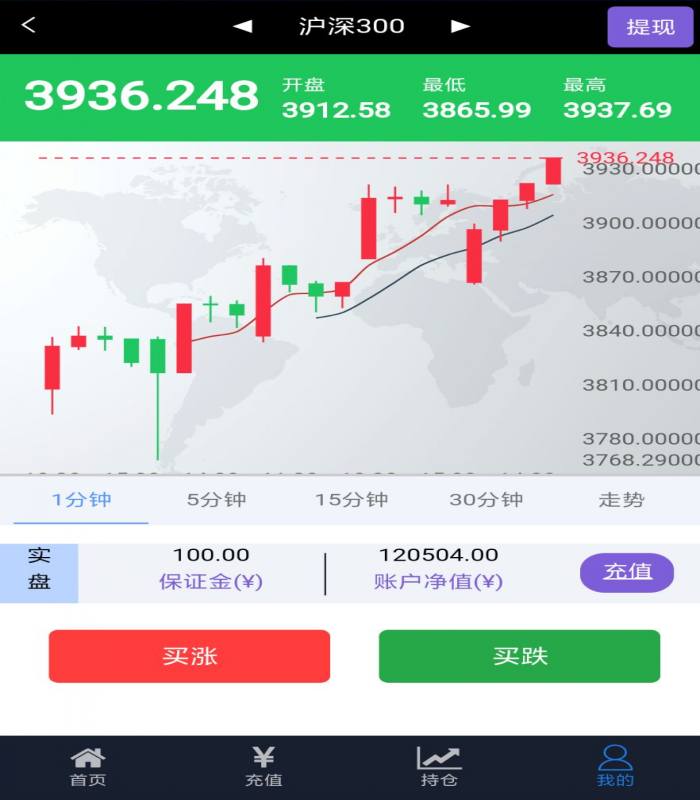700x800 pixels.
Task: Tap the 提现 withdraw button
Action: [650, 27]
